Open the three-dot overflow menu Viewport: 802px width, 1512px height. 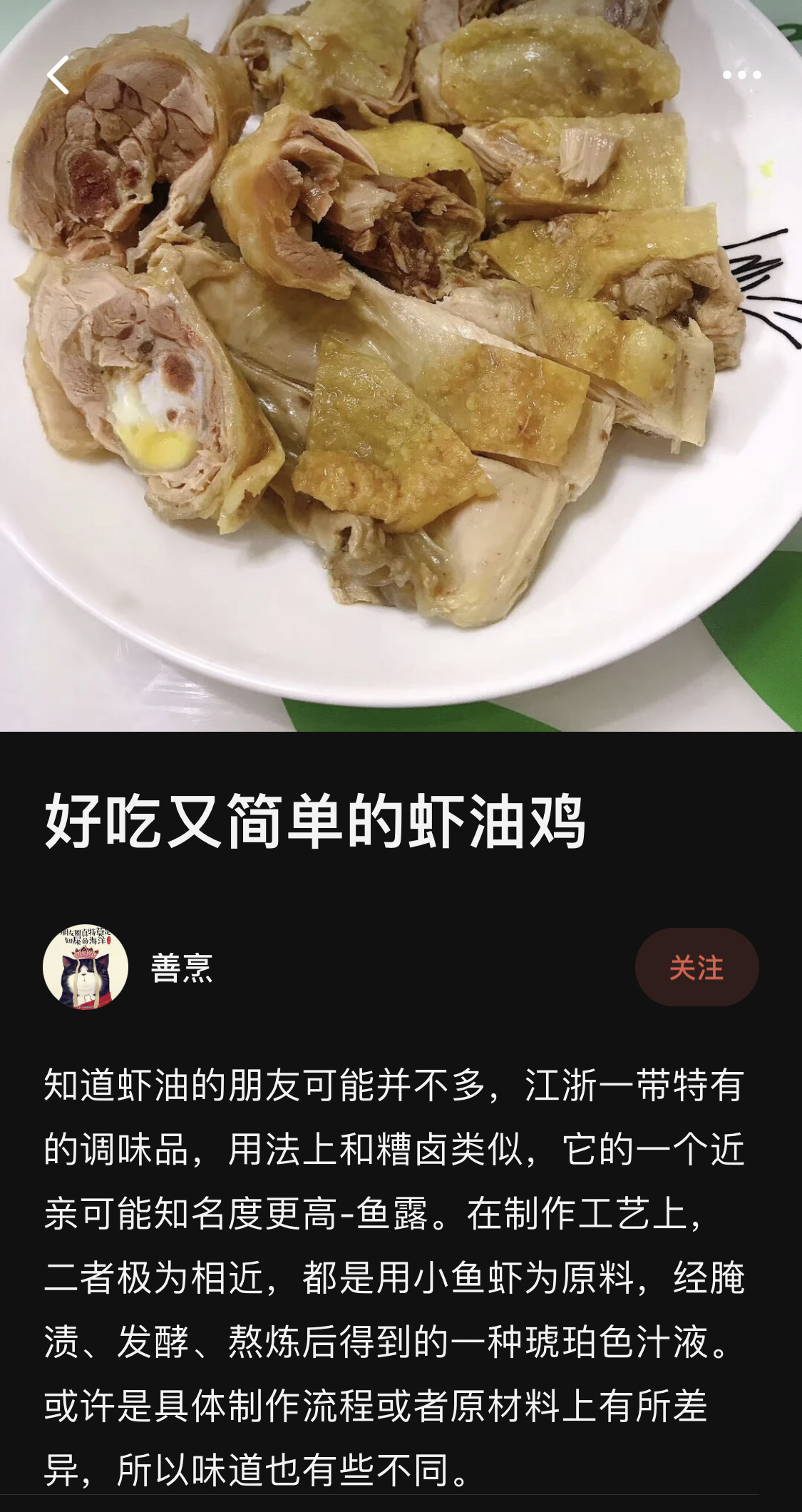coord(741,75)
